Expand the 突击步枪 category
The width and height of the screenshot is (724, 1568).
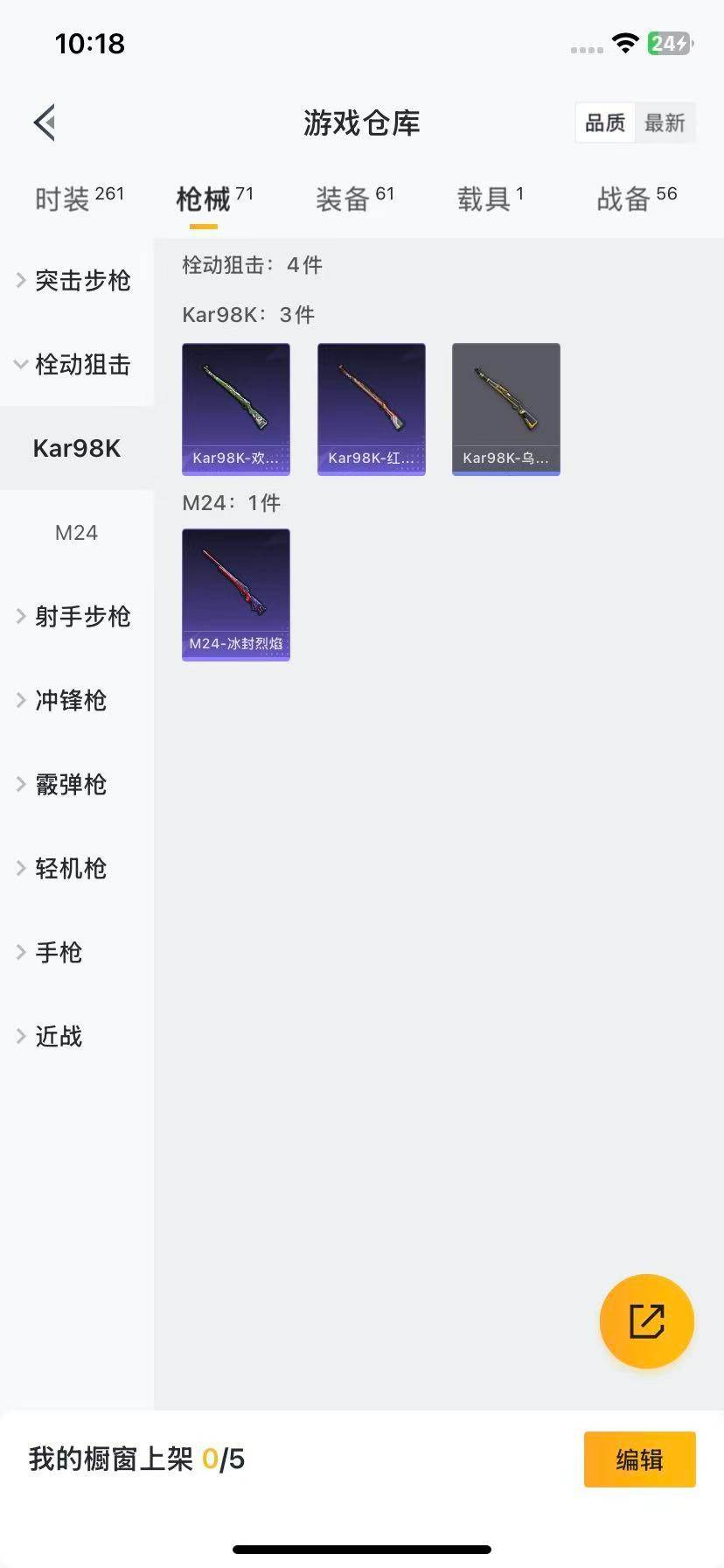[x=80, y=281]
